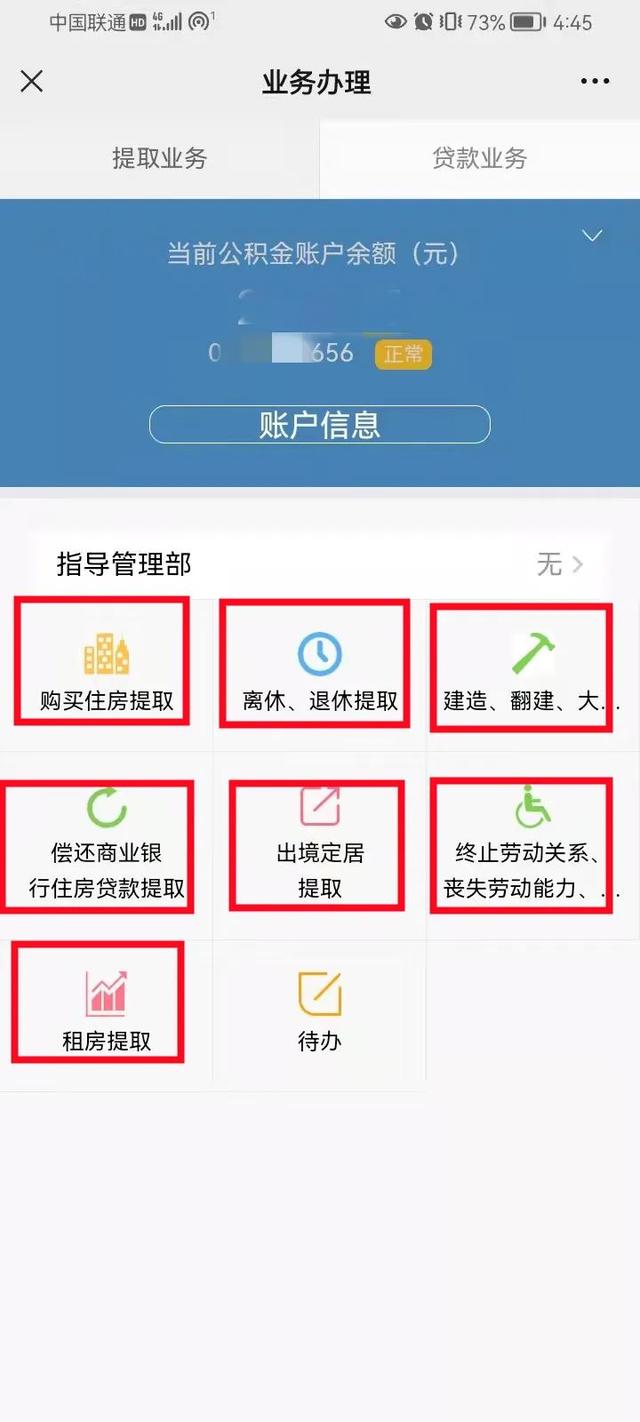The height and width of the screenshot is (1422, 640).
Task: Collapse the account balance panel chevron
Action: [592, 236]
